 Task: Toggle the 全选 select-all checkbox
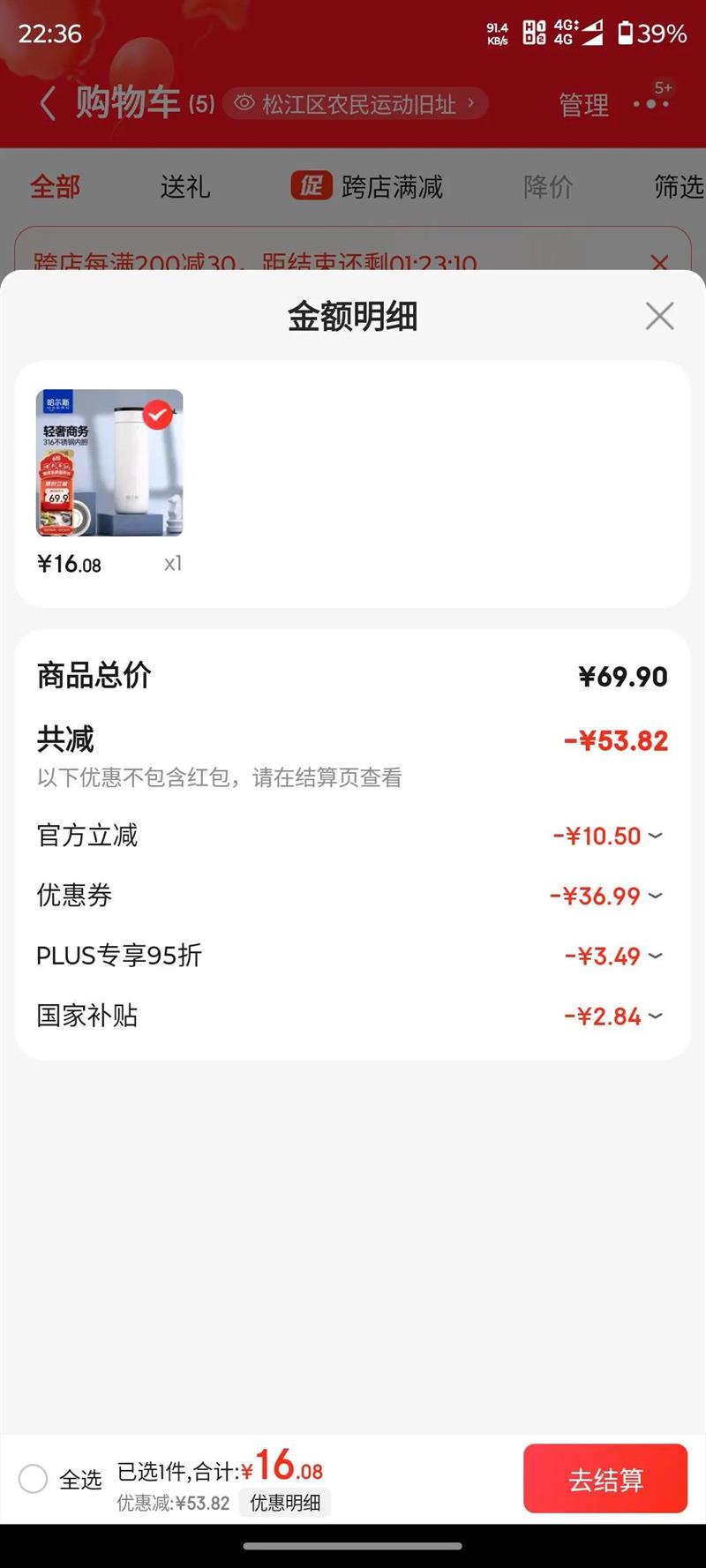click(x=34, y=1478)
